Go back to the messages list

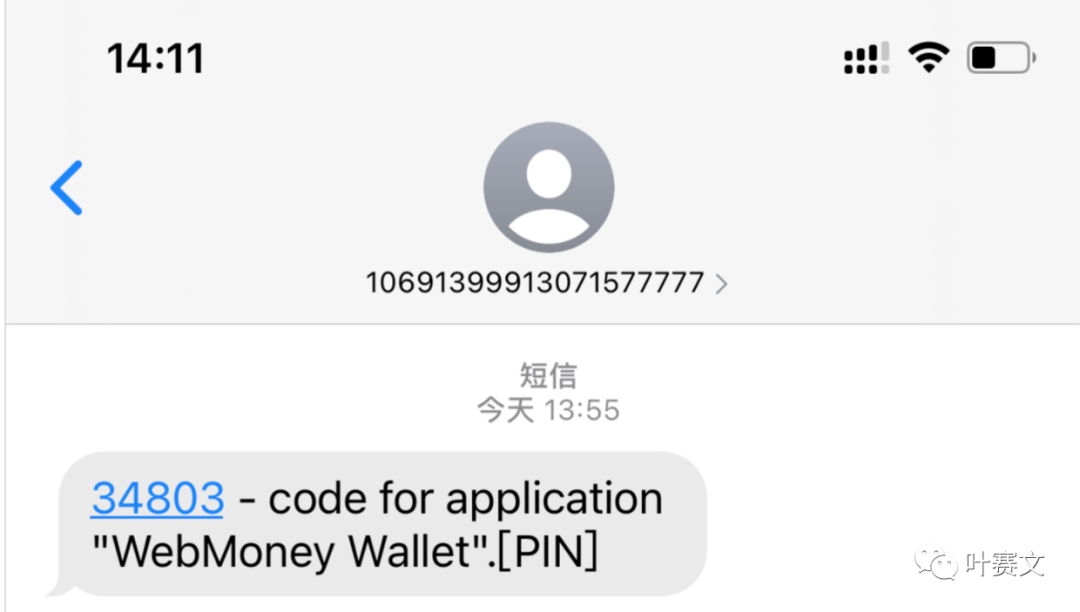click(67, 188)
